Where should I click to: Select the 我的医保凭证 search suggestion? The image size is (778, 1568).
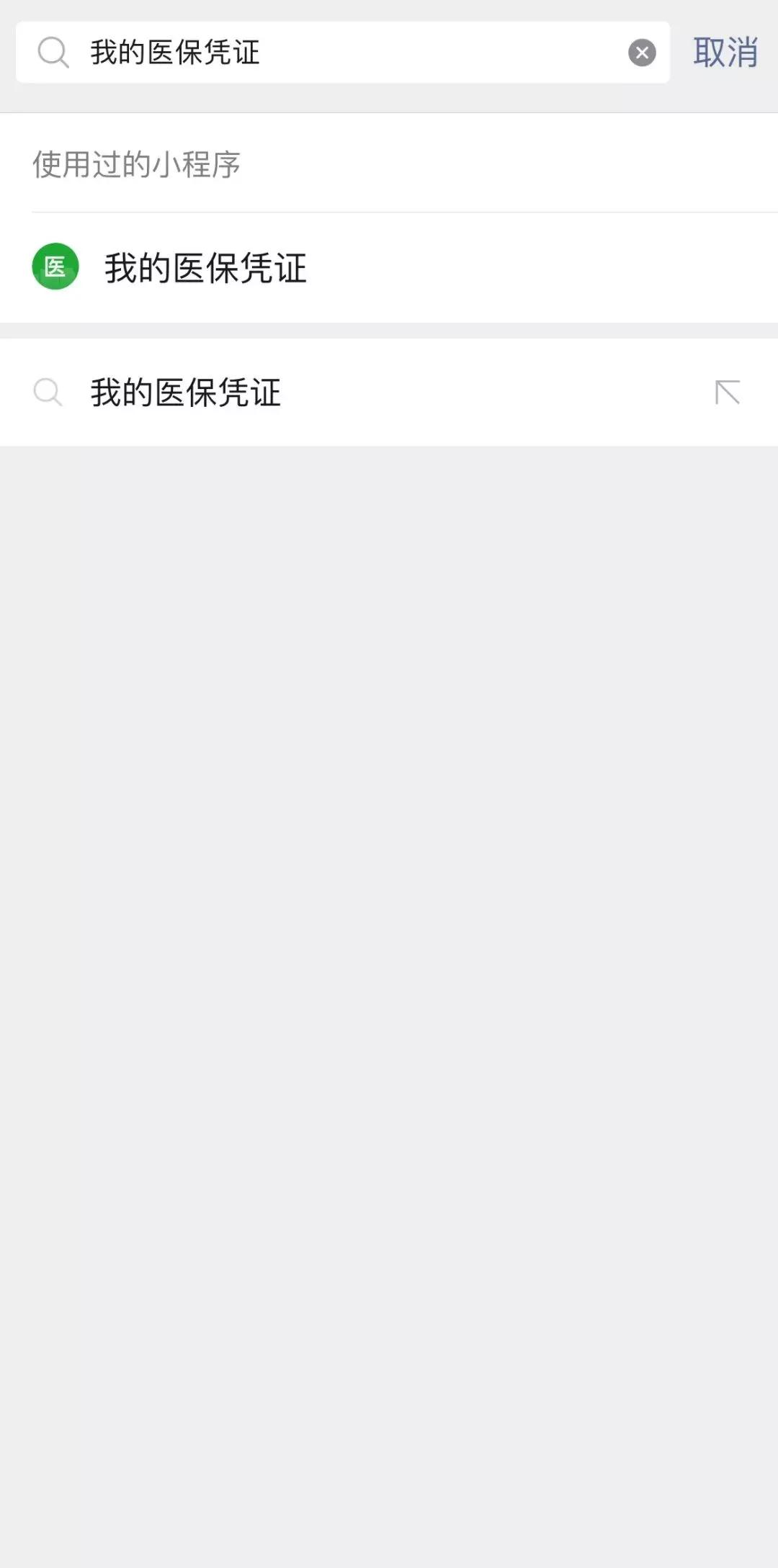pos(187,392)
